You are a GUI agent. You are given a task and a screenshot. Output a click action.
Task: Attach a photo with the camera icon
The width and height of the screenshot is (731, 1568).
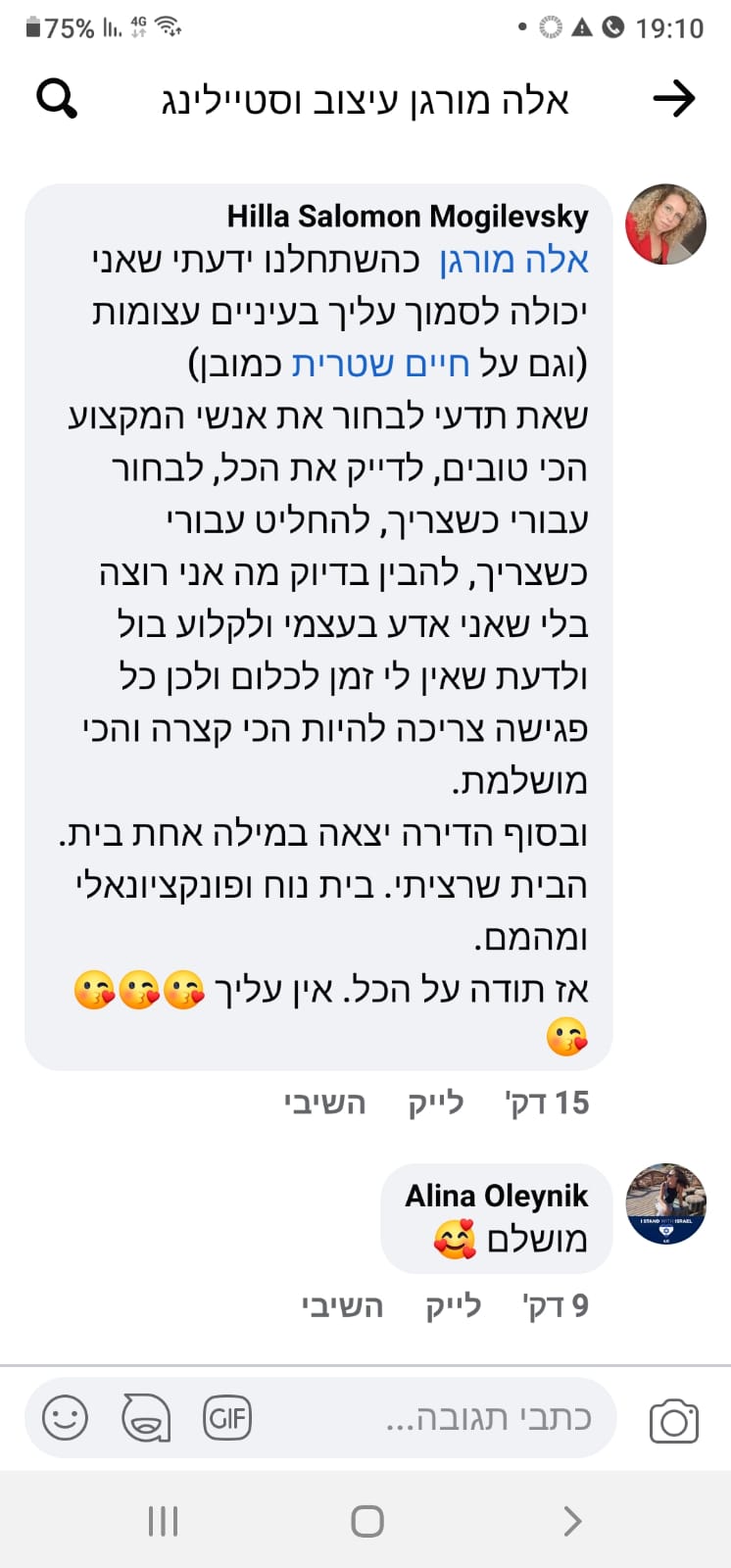coord(674,1421)
